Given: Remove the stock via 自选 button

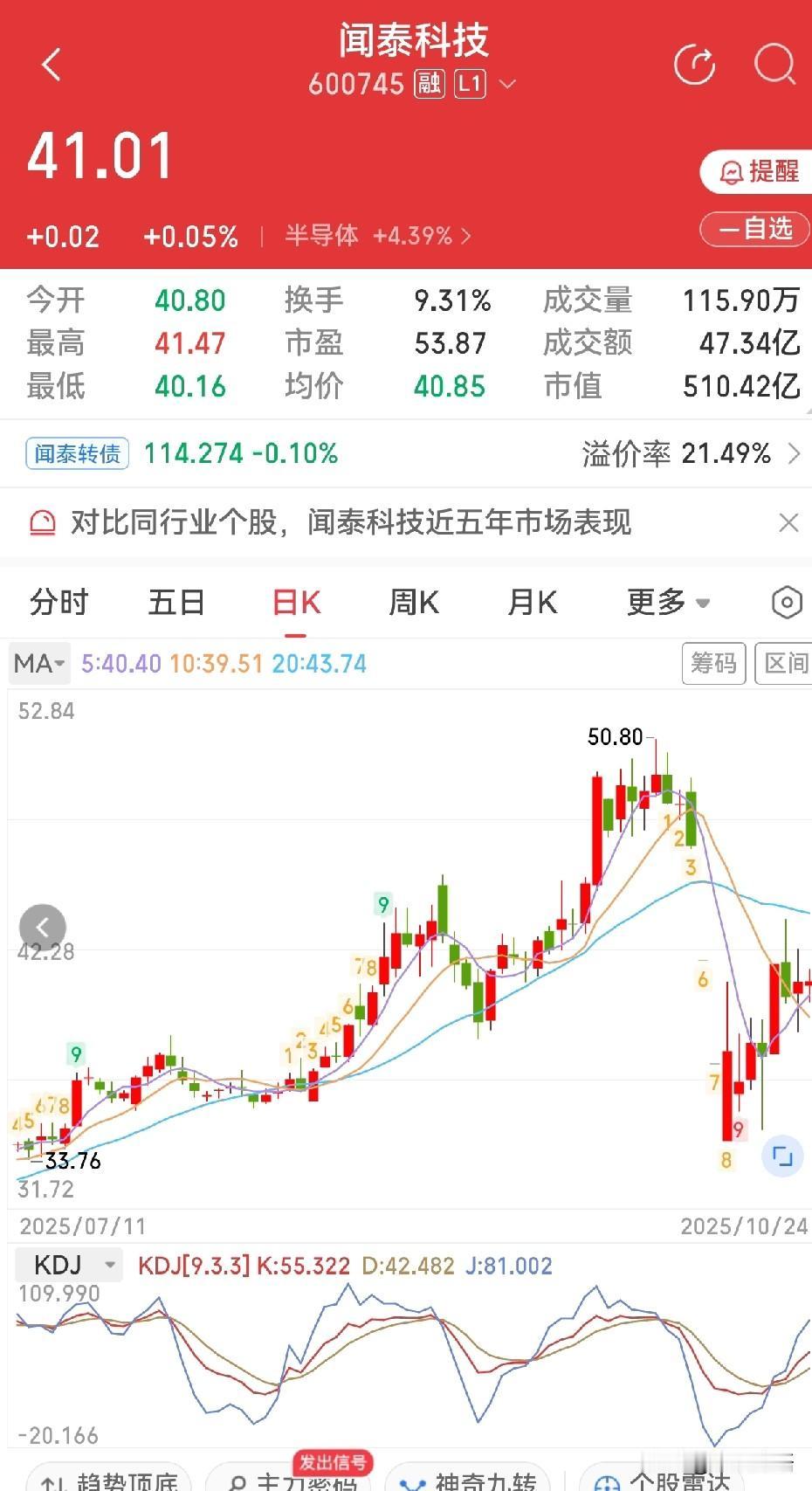Looking at the screenshot, I should [x=756, y=229].
